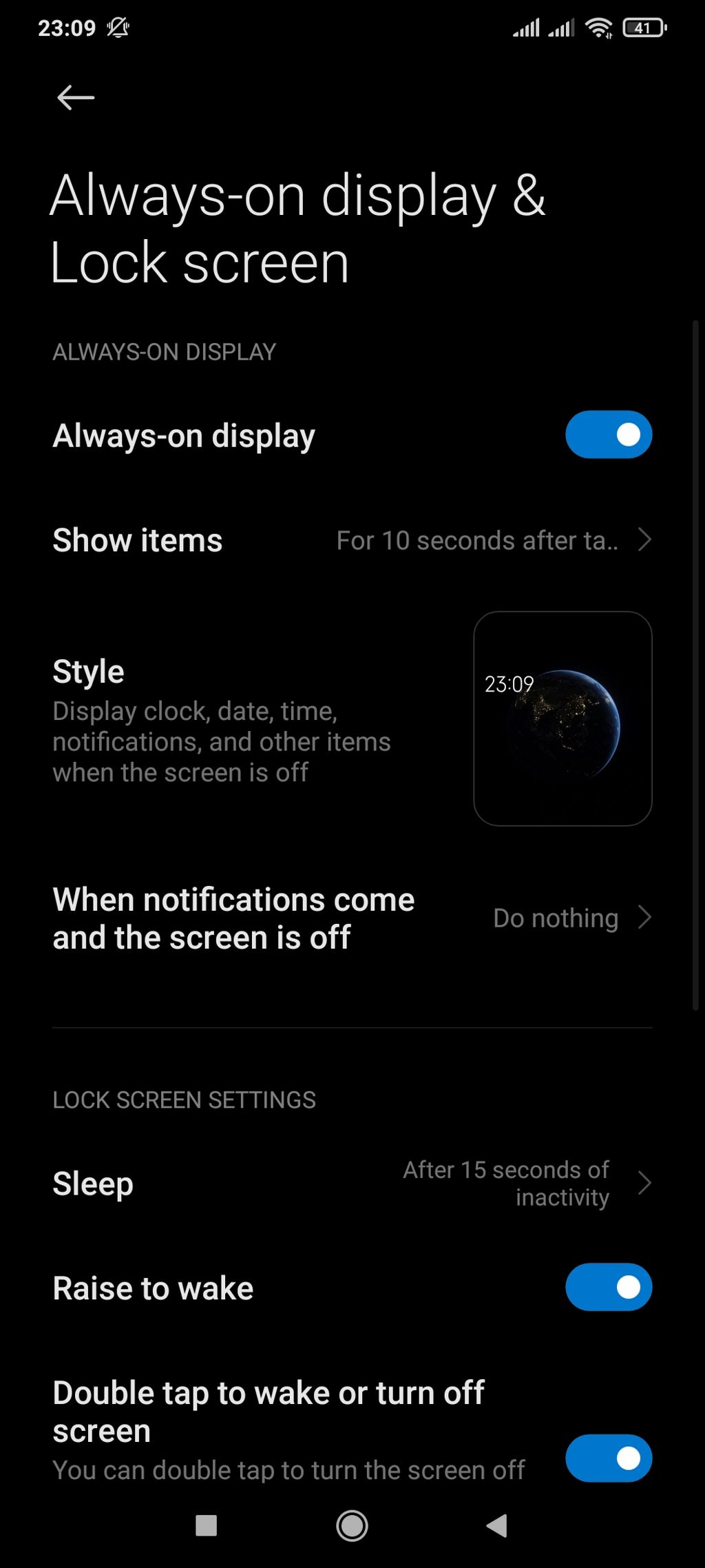Toggle Double tap to wake or turn off screen
The height and width of the screenshot is (1568, 705).
click(608, 1458)
